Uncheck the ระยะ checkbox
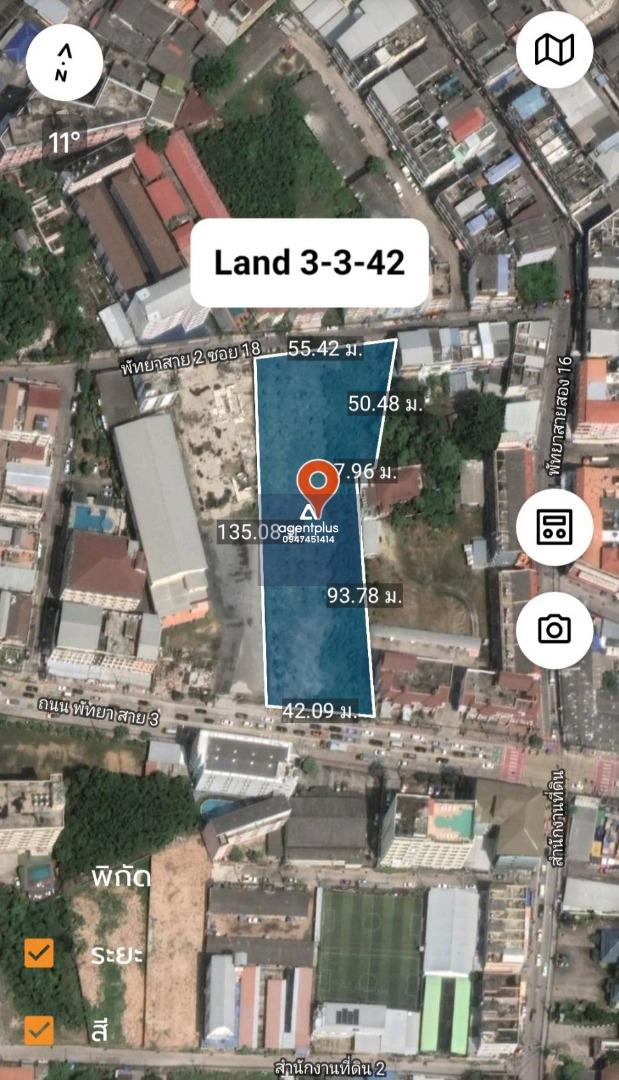This screenshot has width=619, height=1080. click(39, 954)
